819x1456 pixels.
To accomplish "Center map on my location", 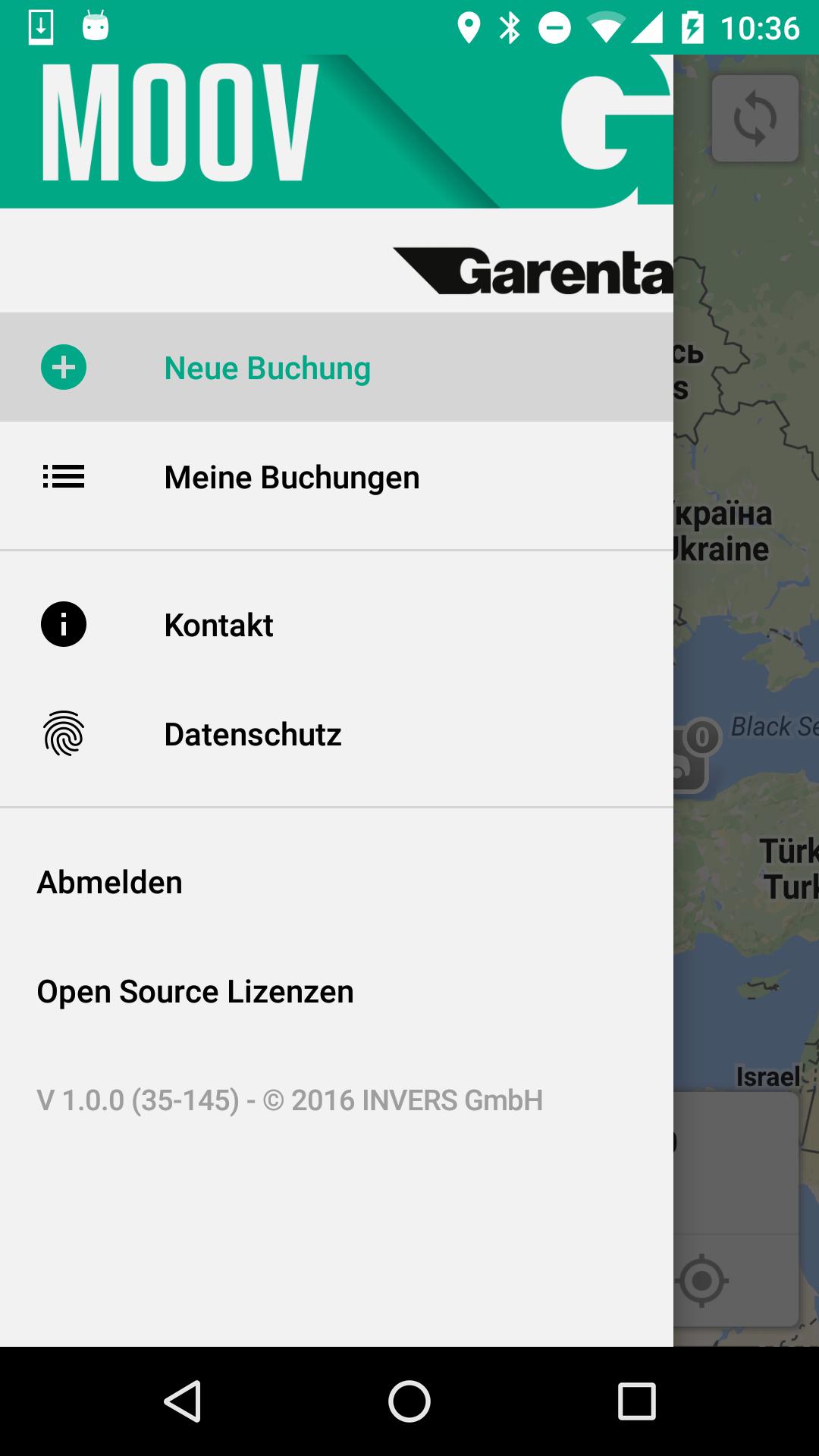I will pyautogui.click(x=703, y=1281).
